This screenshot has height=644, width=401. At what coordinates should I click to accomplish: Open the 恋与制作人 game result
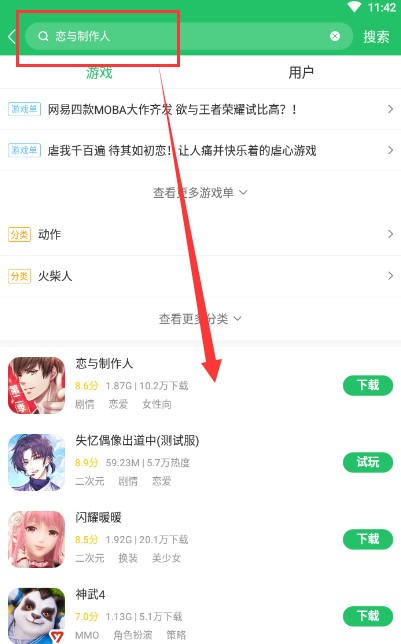click(x=173, y=385)
